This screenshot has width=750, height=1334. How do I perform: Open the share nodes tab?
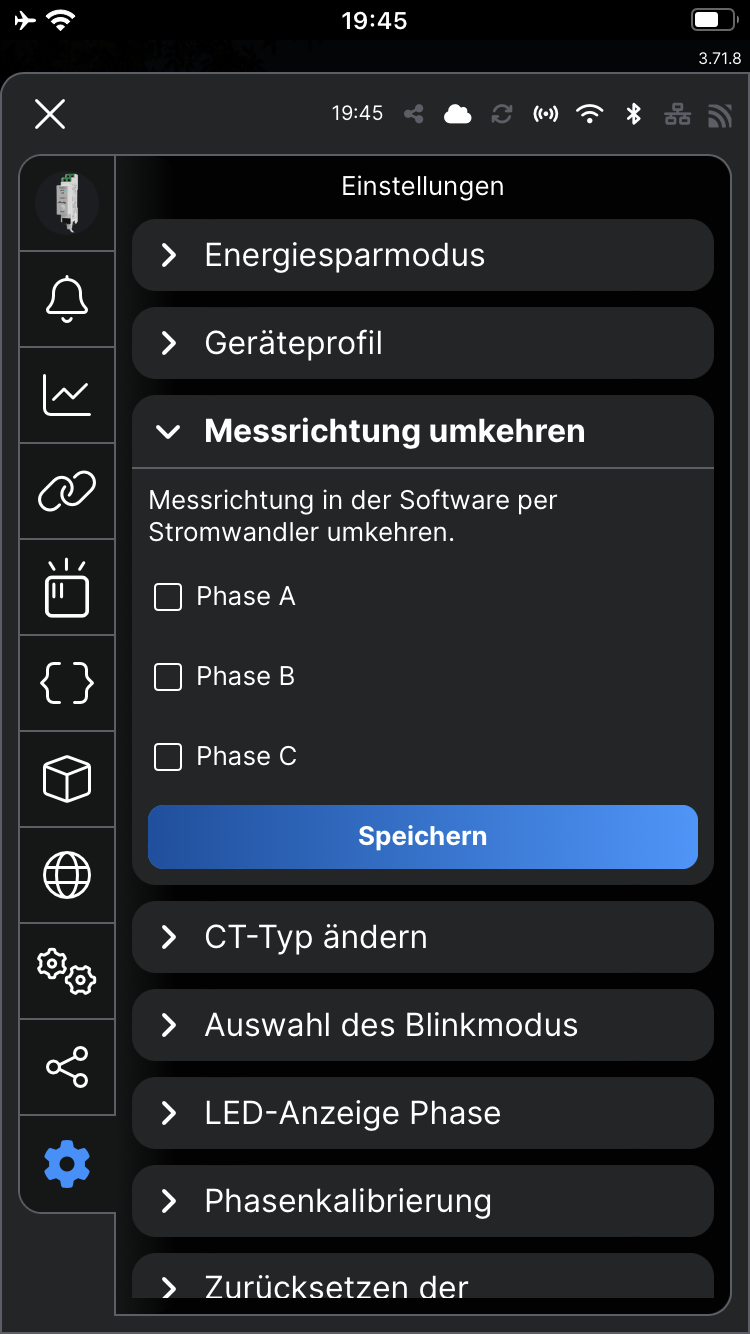tap(67, 1067)
